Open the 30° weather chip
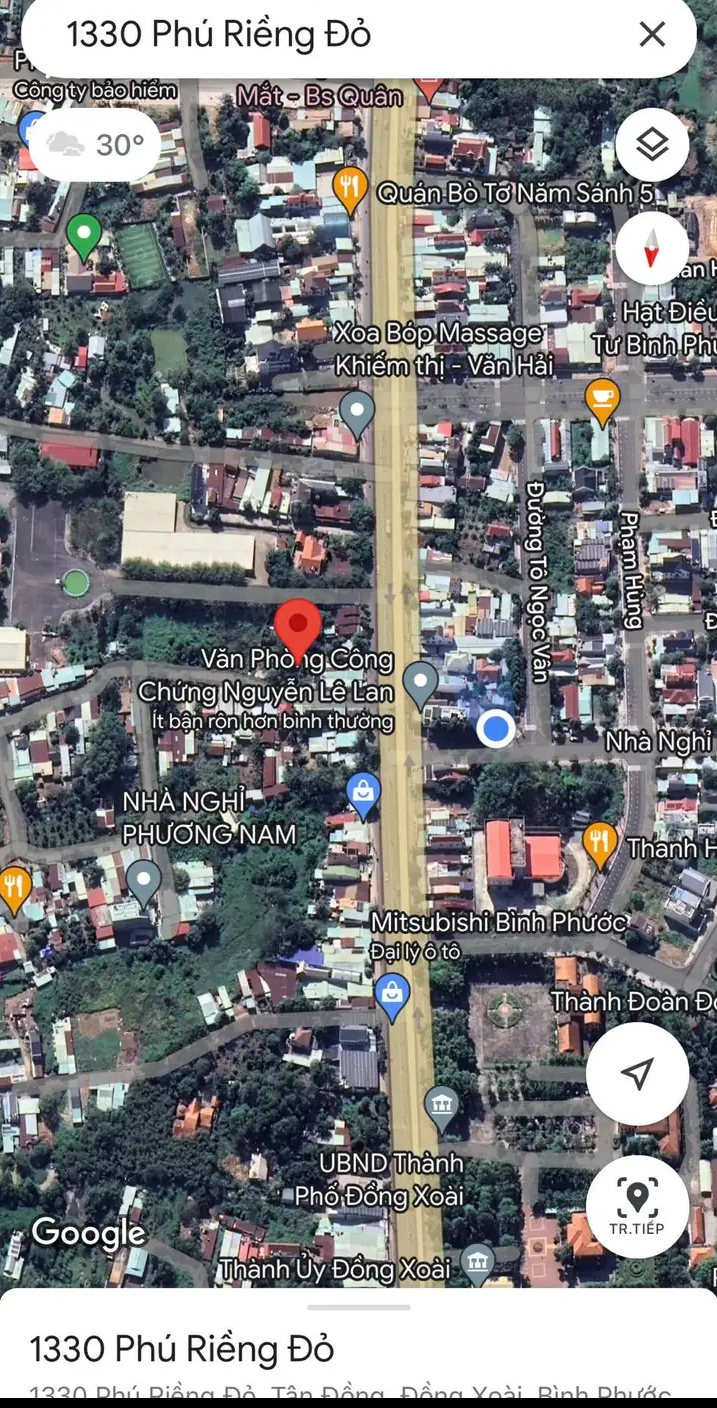 pos(96,145)
